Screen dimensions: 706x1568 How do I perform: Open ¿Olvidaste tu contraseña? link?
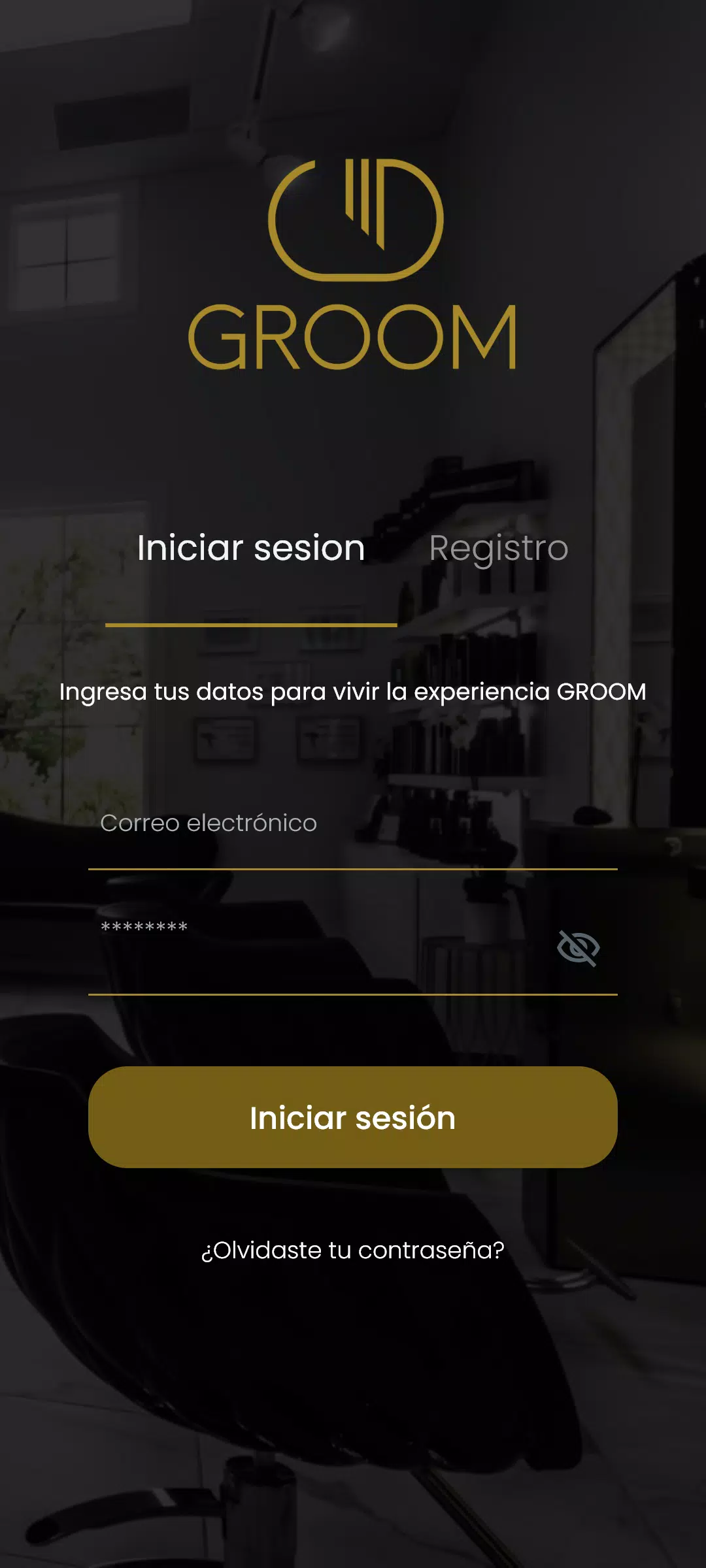pos(353,1250)
